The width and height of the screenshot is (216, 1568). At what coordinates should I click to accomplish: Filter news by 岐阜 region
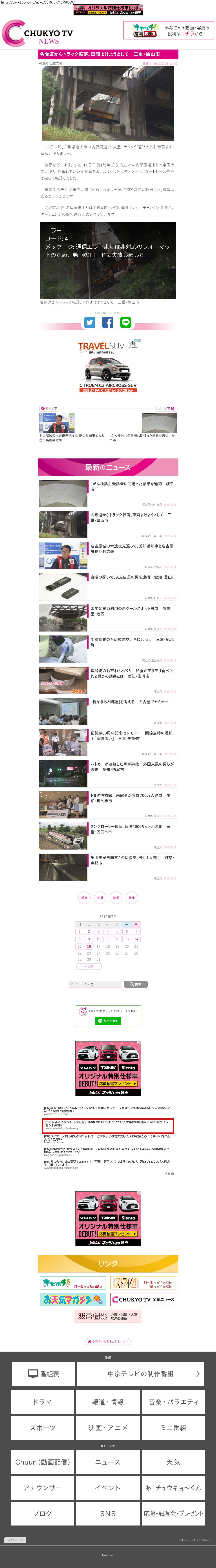click(116, 897)
